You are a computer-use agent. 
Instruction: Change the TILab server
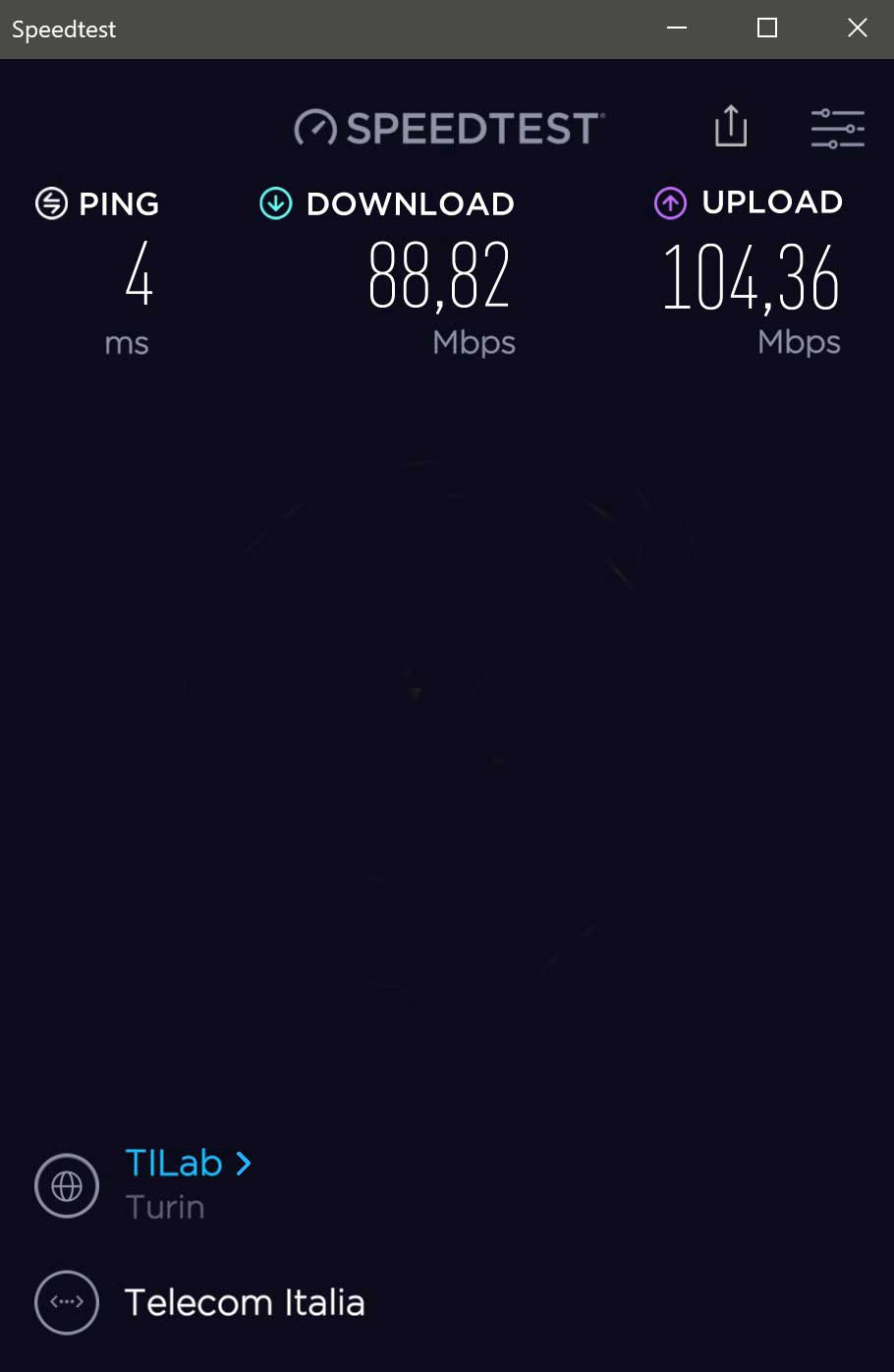pyautogui.click(x=188, y=1164)
